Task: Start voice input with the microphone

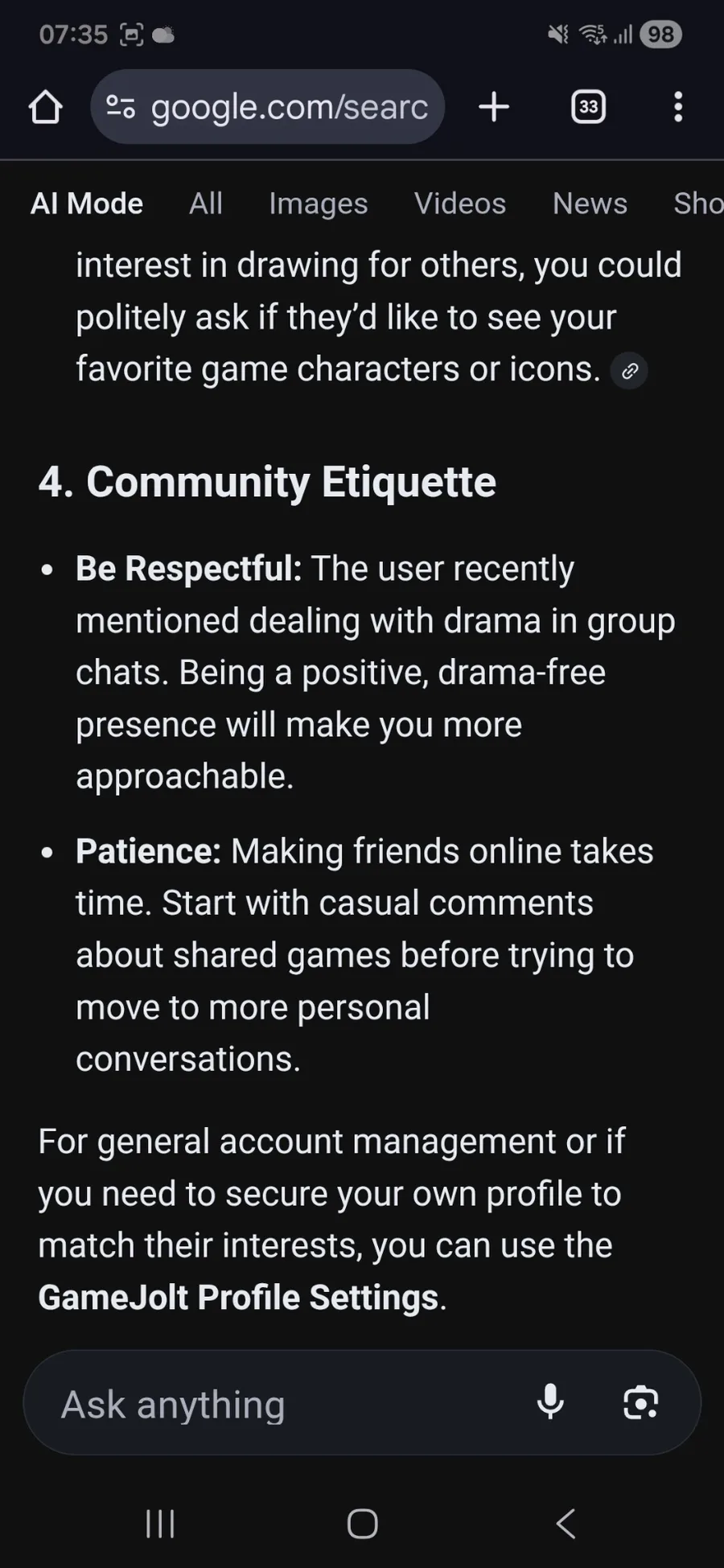Action: click(x=550, y=1402)
